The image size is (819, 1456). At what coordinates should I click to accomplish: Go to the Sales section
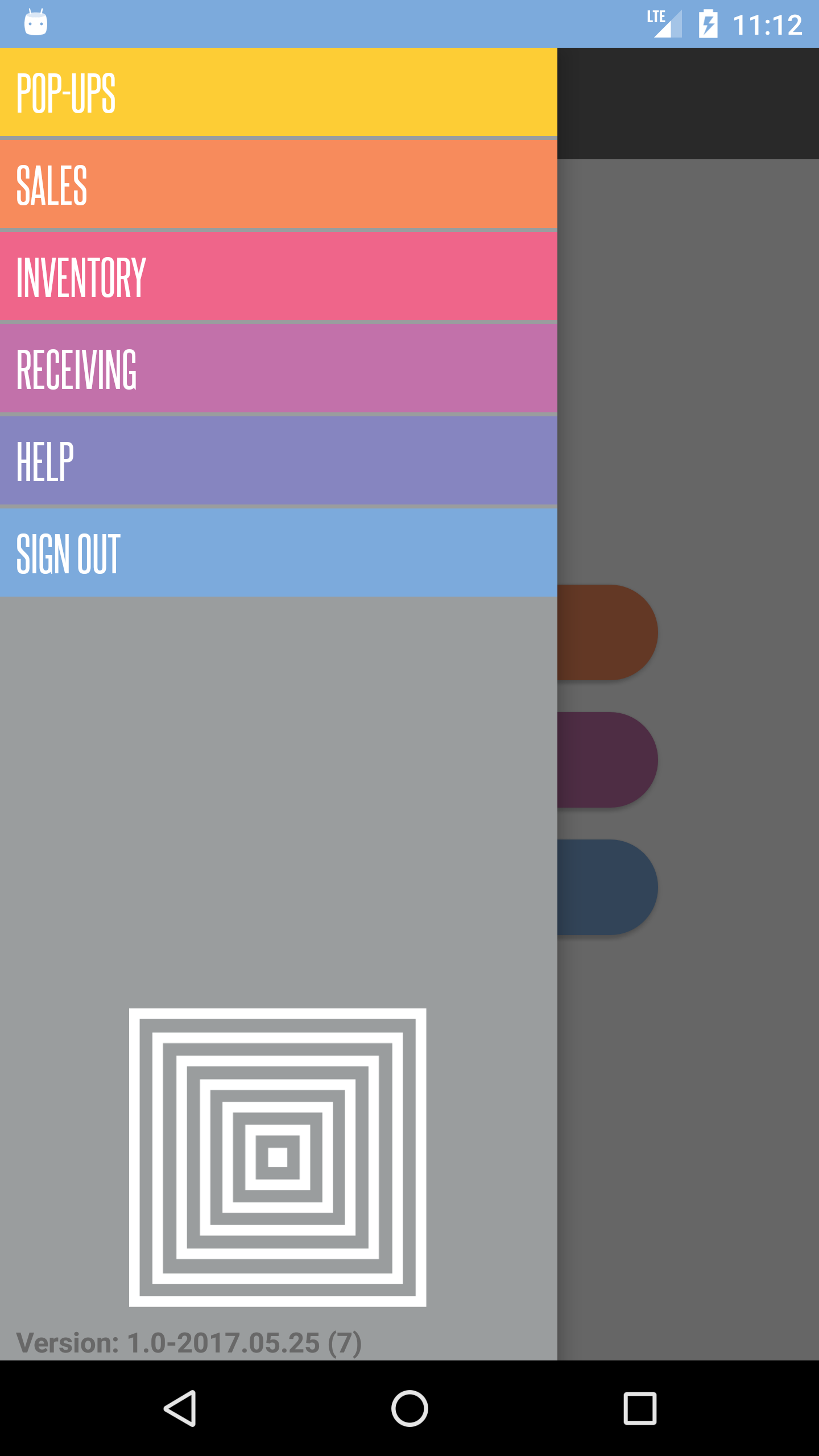click(278, 184)
